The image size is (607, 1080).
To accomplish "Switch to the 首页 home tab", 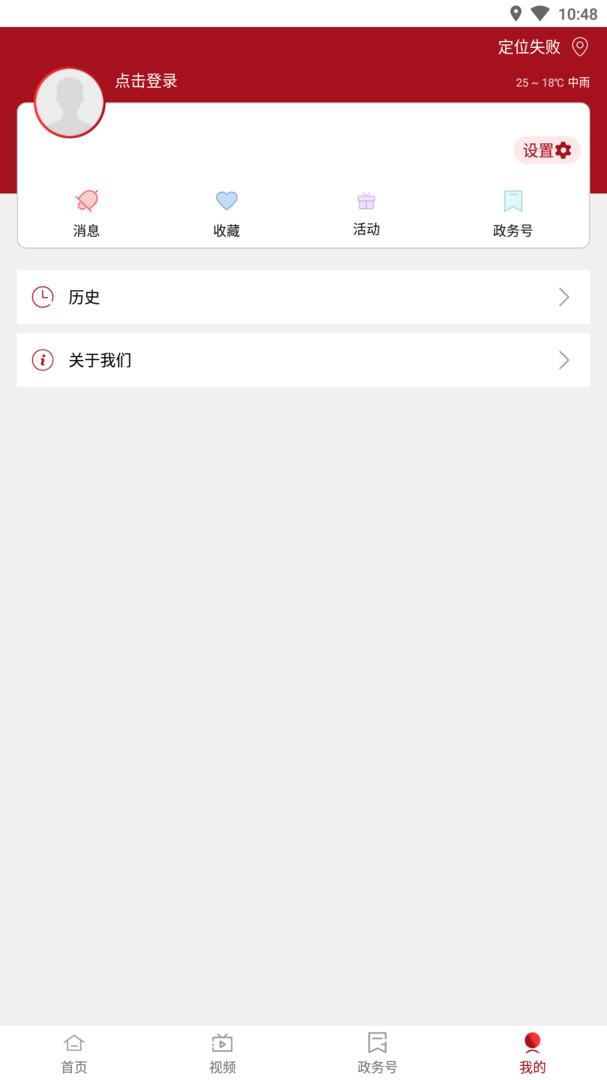I will click(x=74, y=1053).
